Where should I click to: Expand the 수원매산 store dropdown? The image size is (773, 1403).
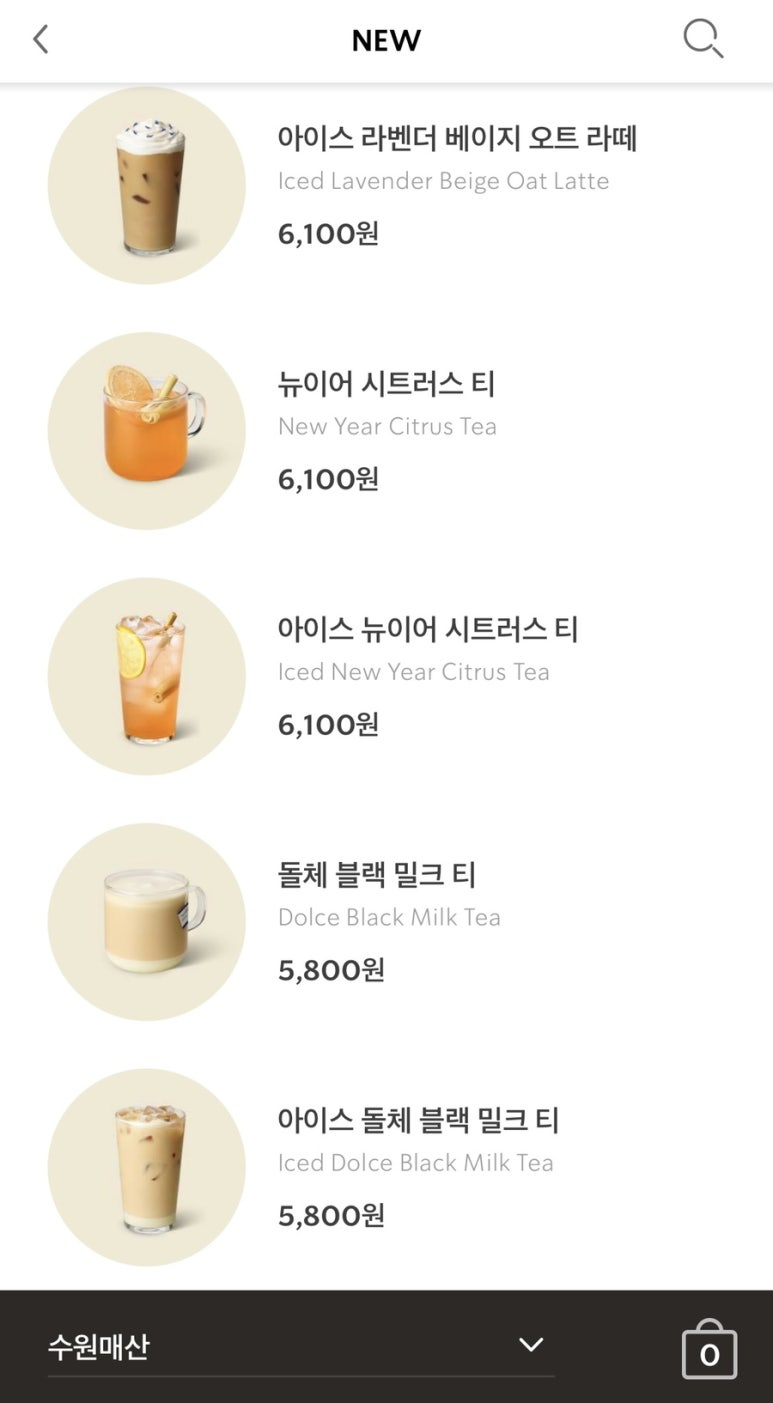click(x=531, y=1345)
